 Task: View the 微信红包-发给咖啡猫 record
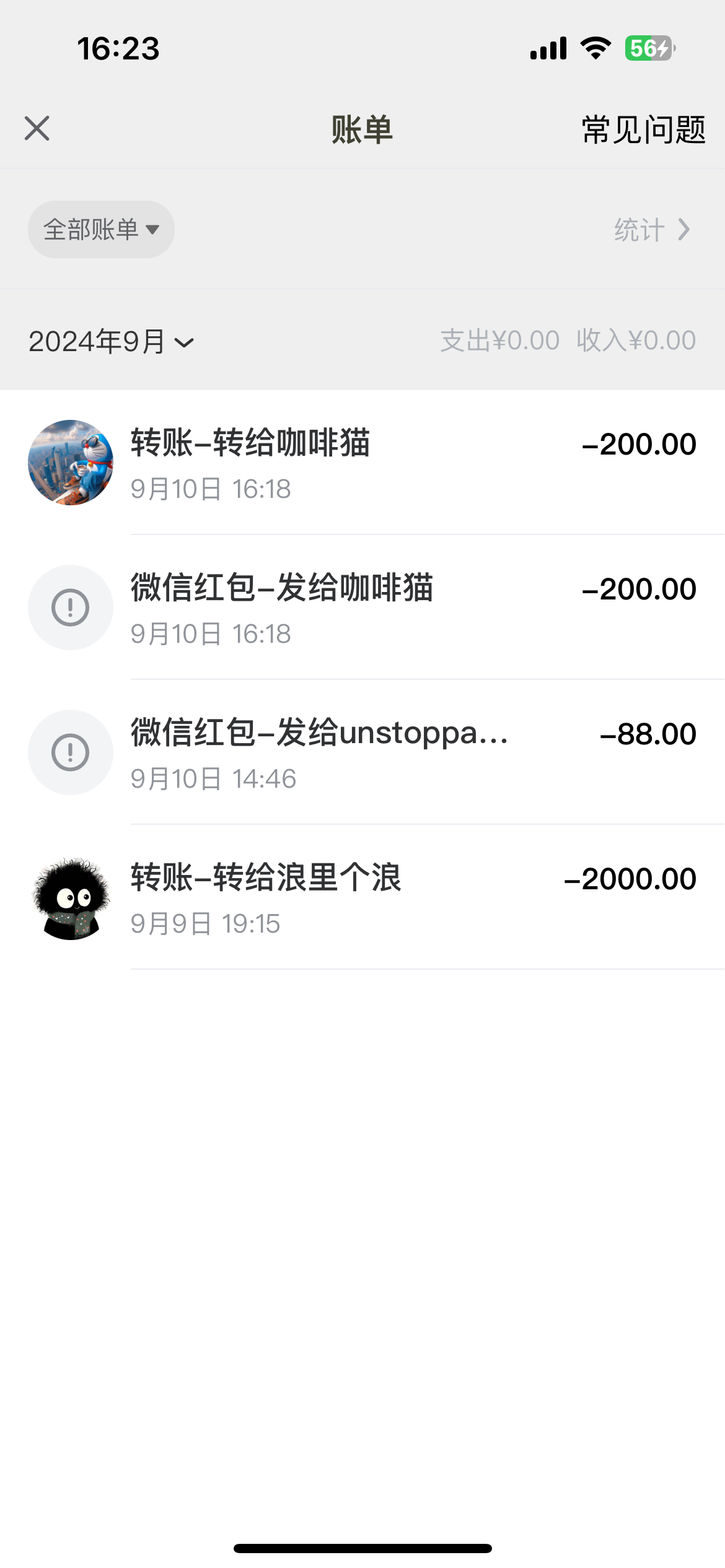pyautogui.click(x=362, y=608)
